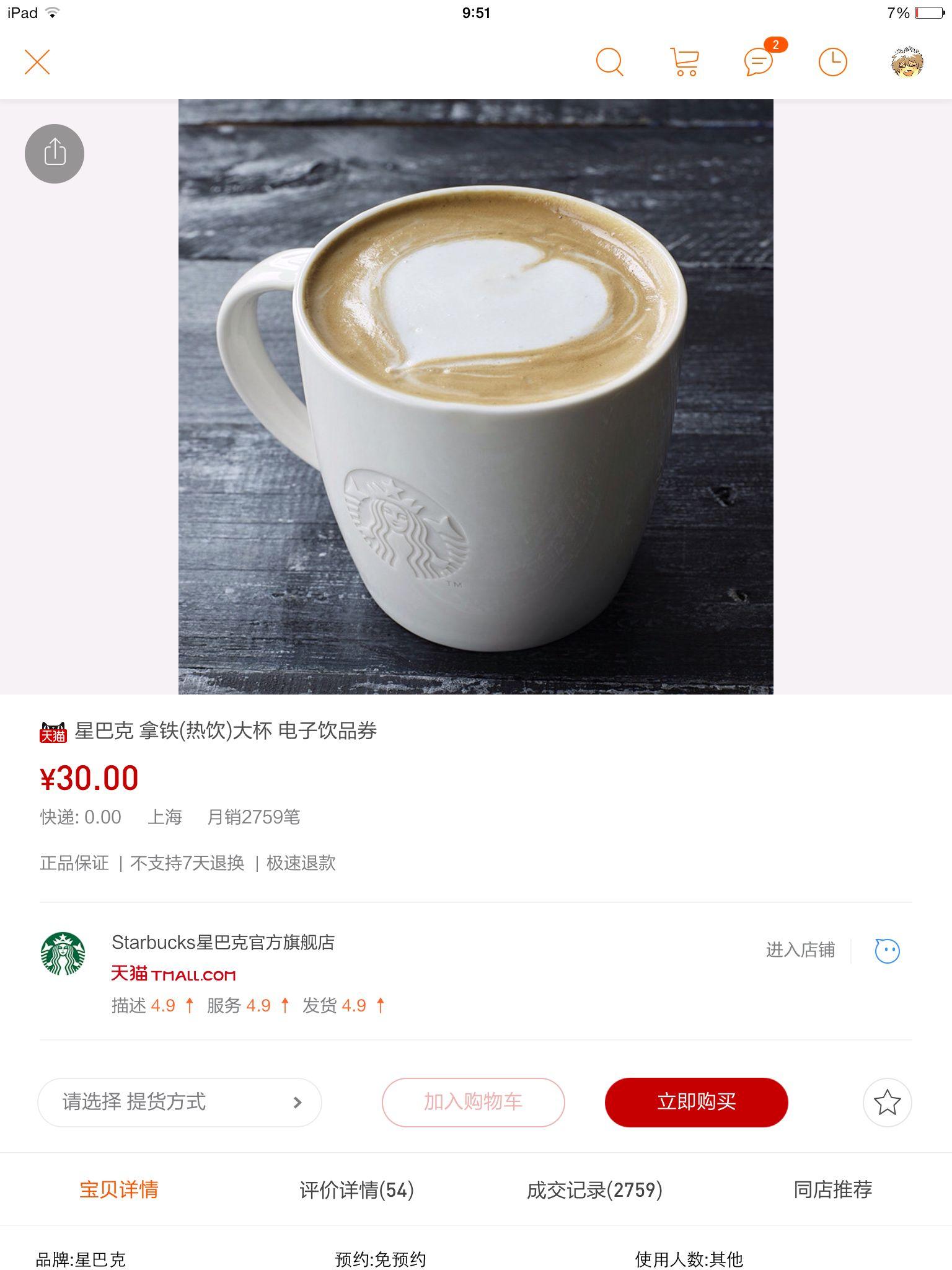Open the search icon in the top bar
The height and width of the screenshot is (1270, 952).
(x=610, y=61)
